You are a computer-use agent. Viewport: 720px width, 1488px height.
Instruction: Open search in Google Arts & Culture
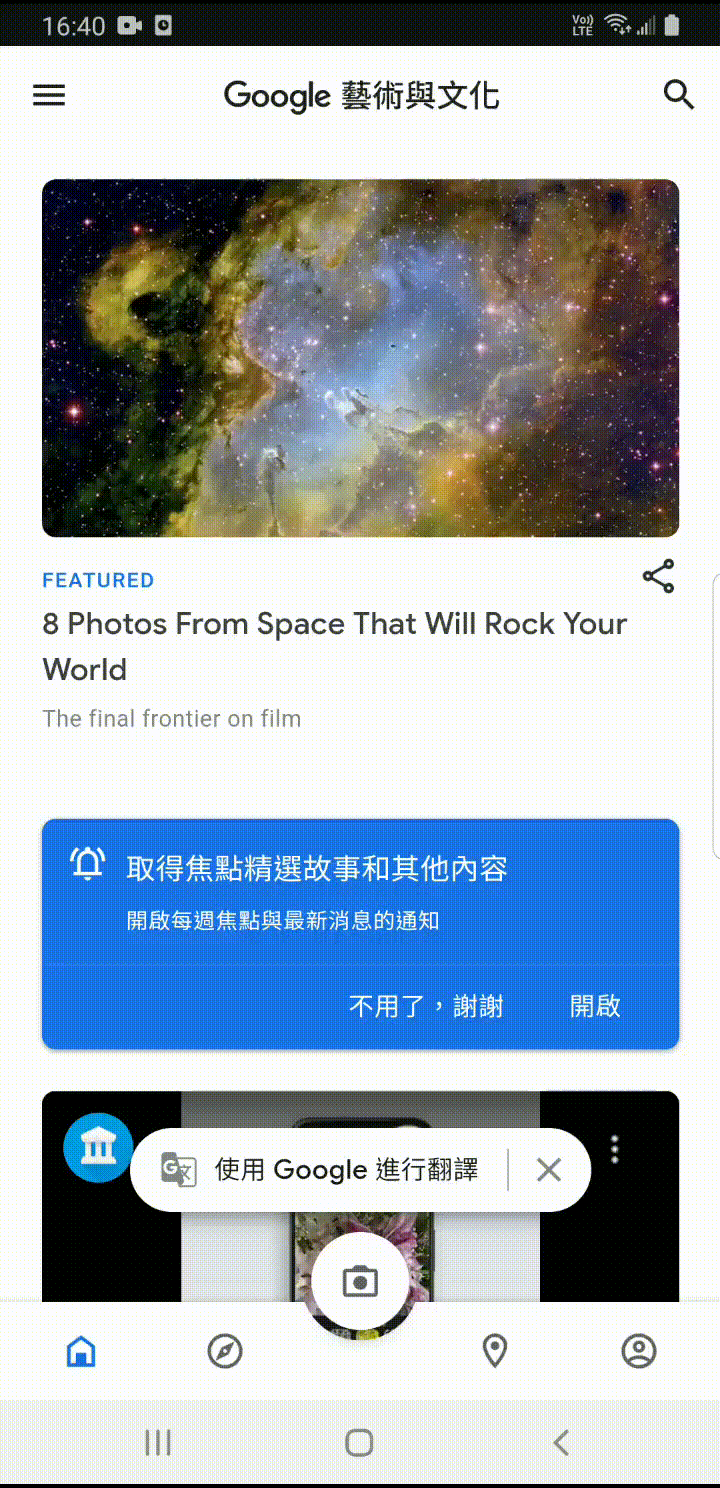[678, 95]
